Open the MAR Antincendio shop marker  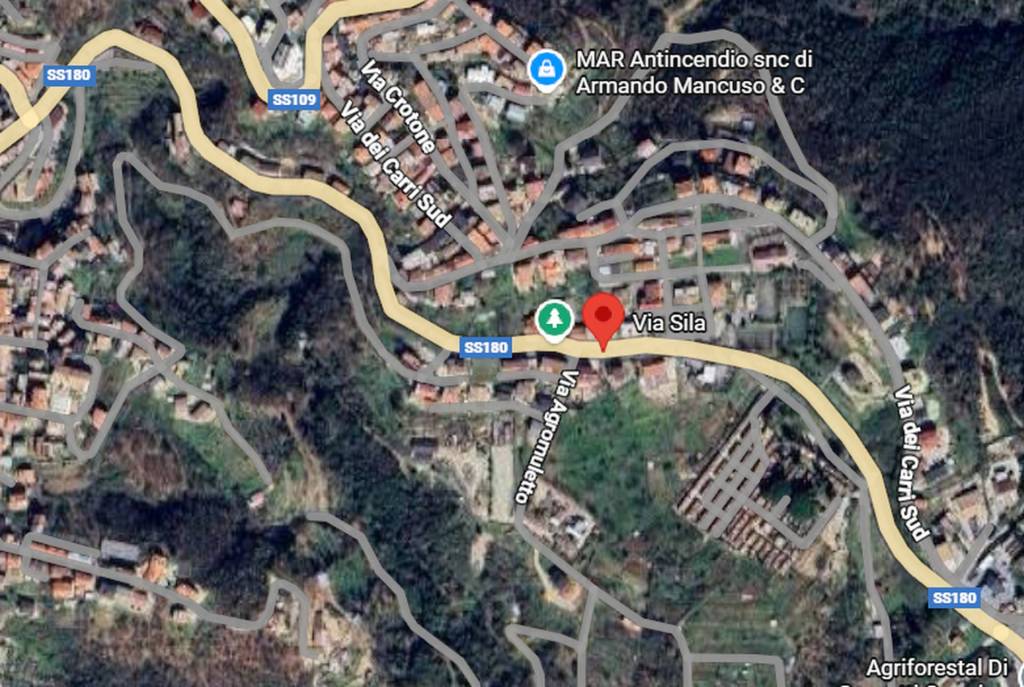click(x=546, y=70)
